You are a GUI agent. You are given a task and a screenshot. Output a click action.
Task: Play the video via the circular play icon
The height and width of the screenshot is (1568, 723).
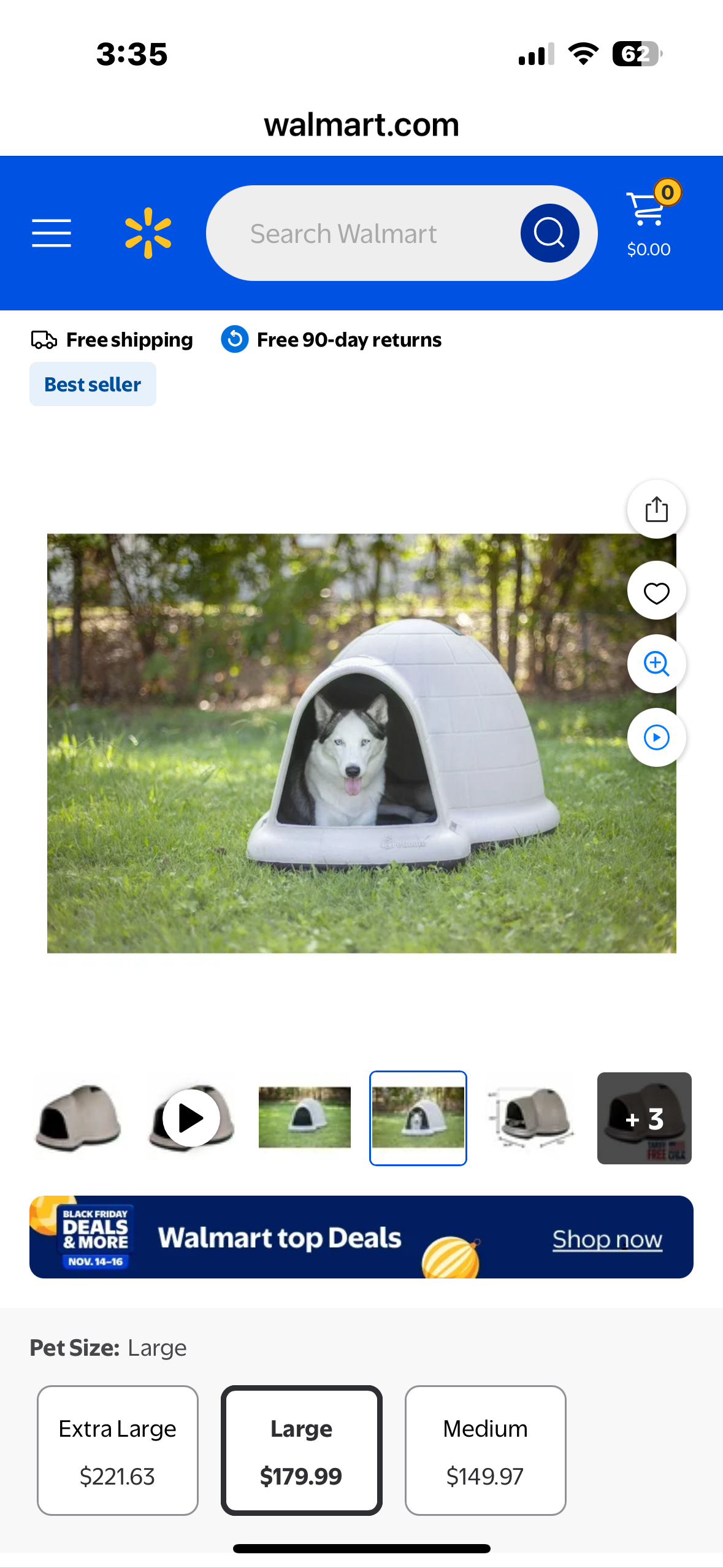pos(656,738)
